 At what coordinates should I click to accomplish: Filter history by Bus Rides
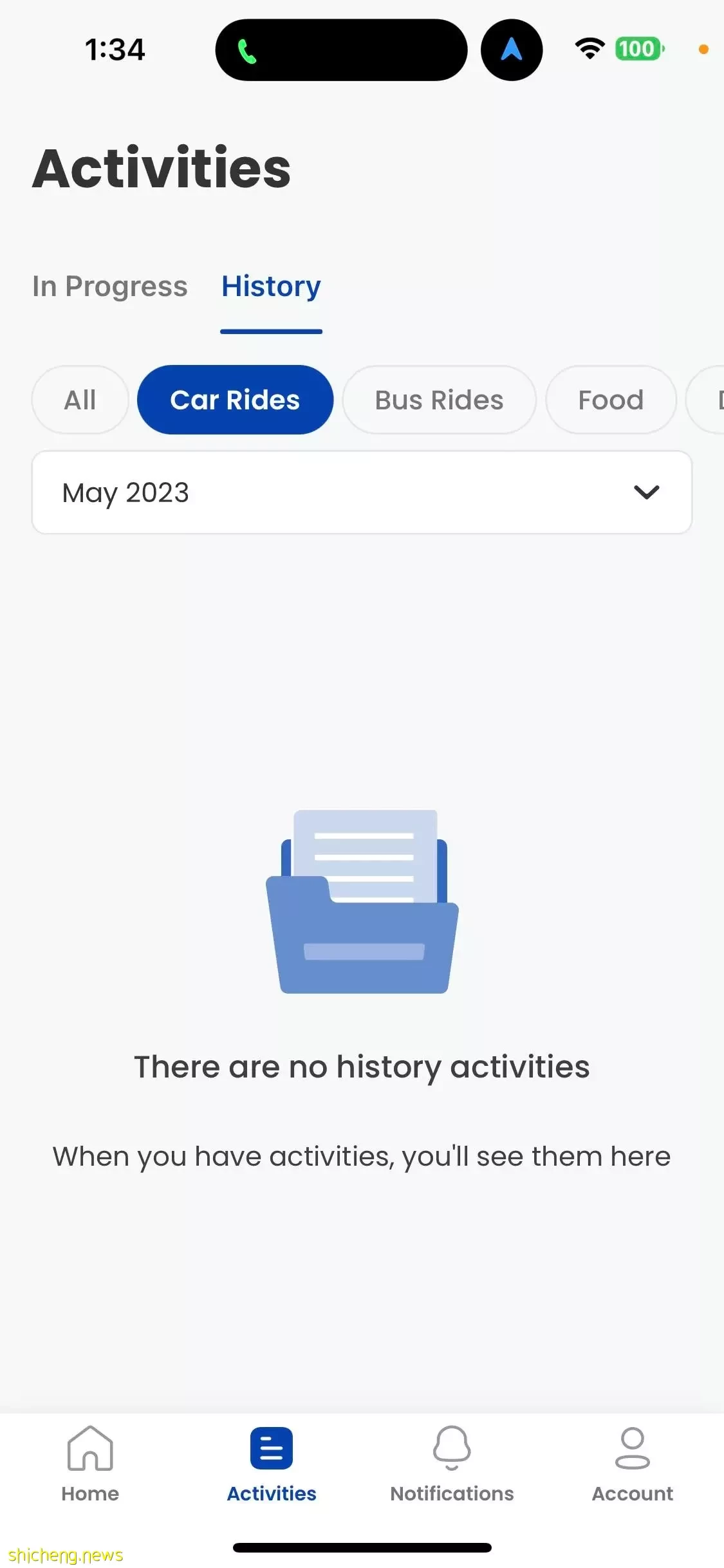(x=439, y=400)
